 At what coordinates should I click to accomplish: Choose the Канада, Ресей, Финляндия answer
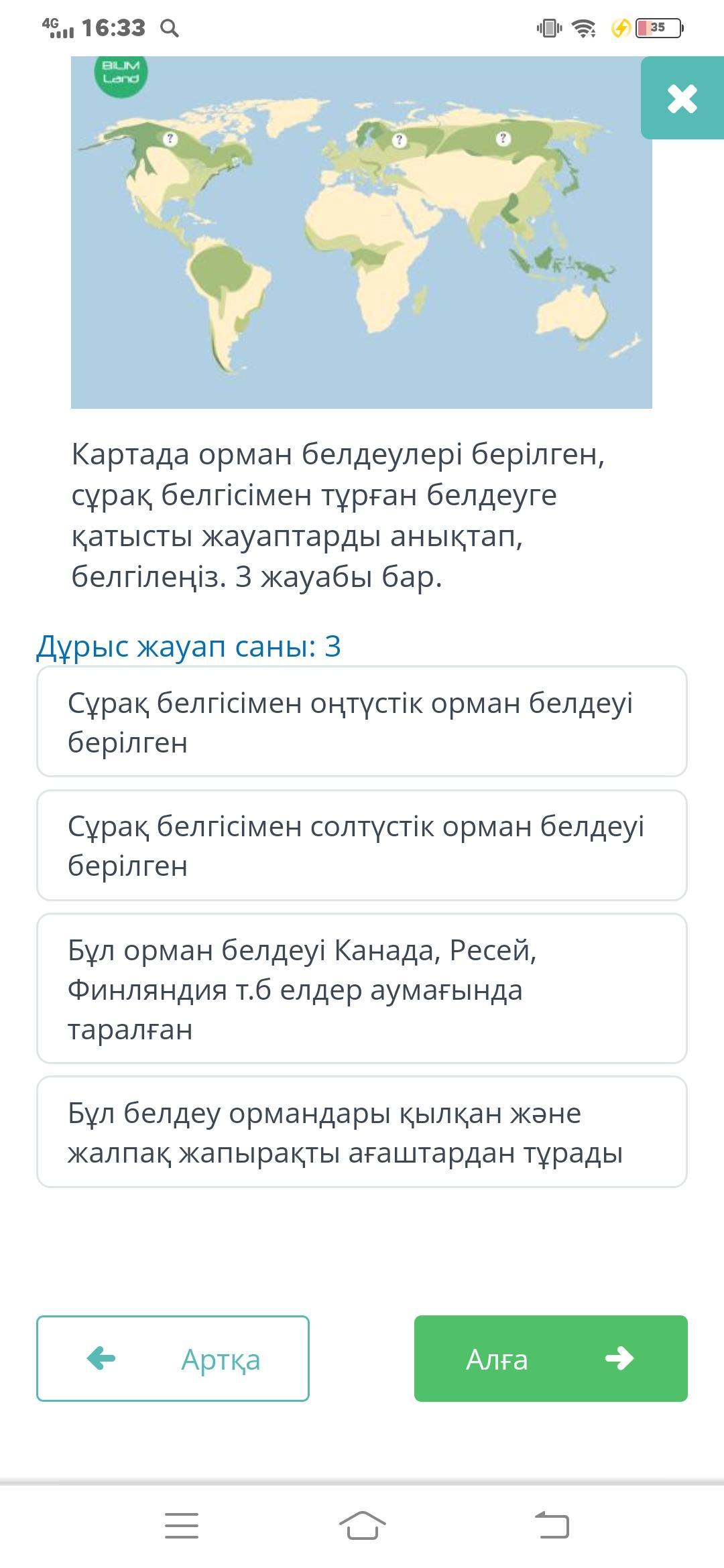(x=362, y=988)
